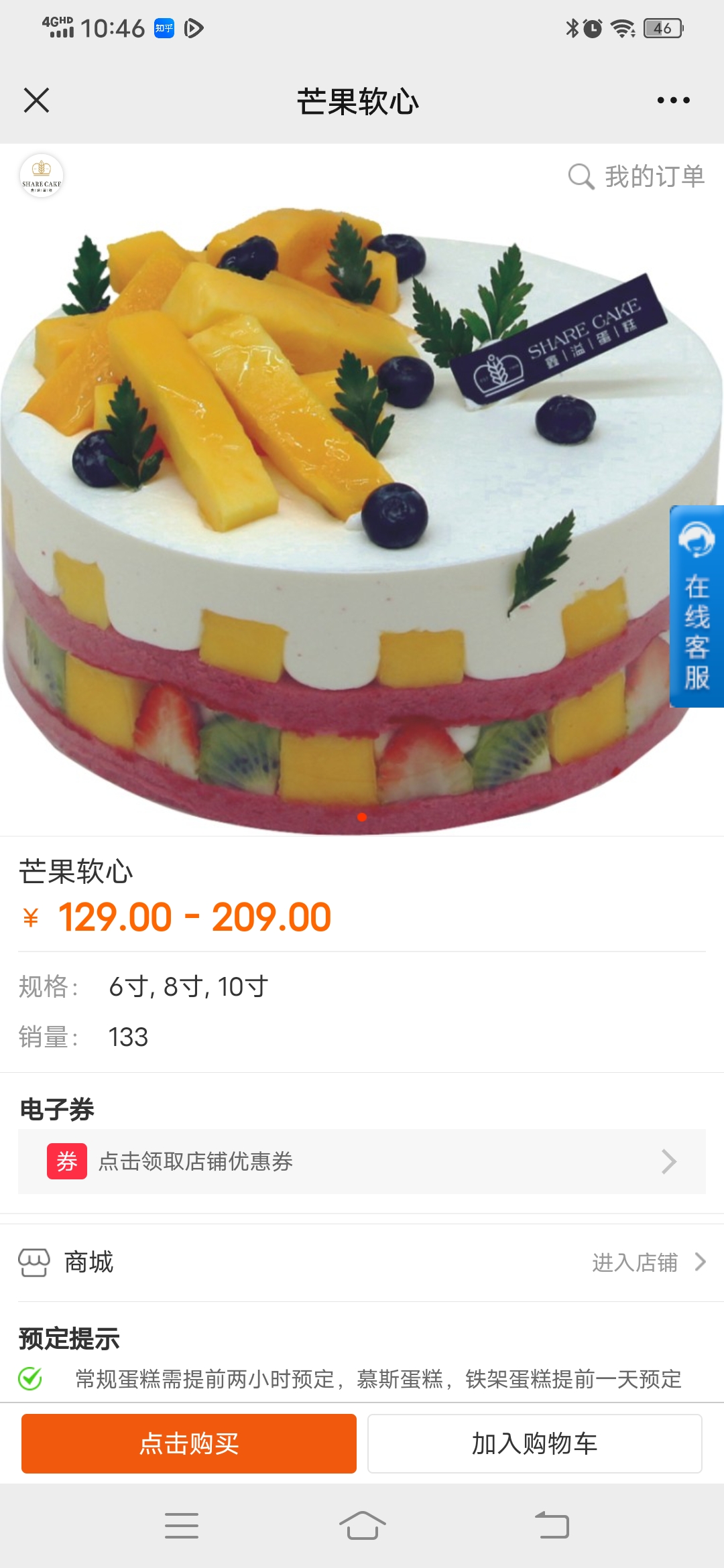
Task: Open the three-dot overflow menu
Action: 673,101
